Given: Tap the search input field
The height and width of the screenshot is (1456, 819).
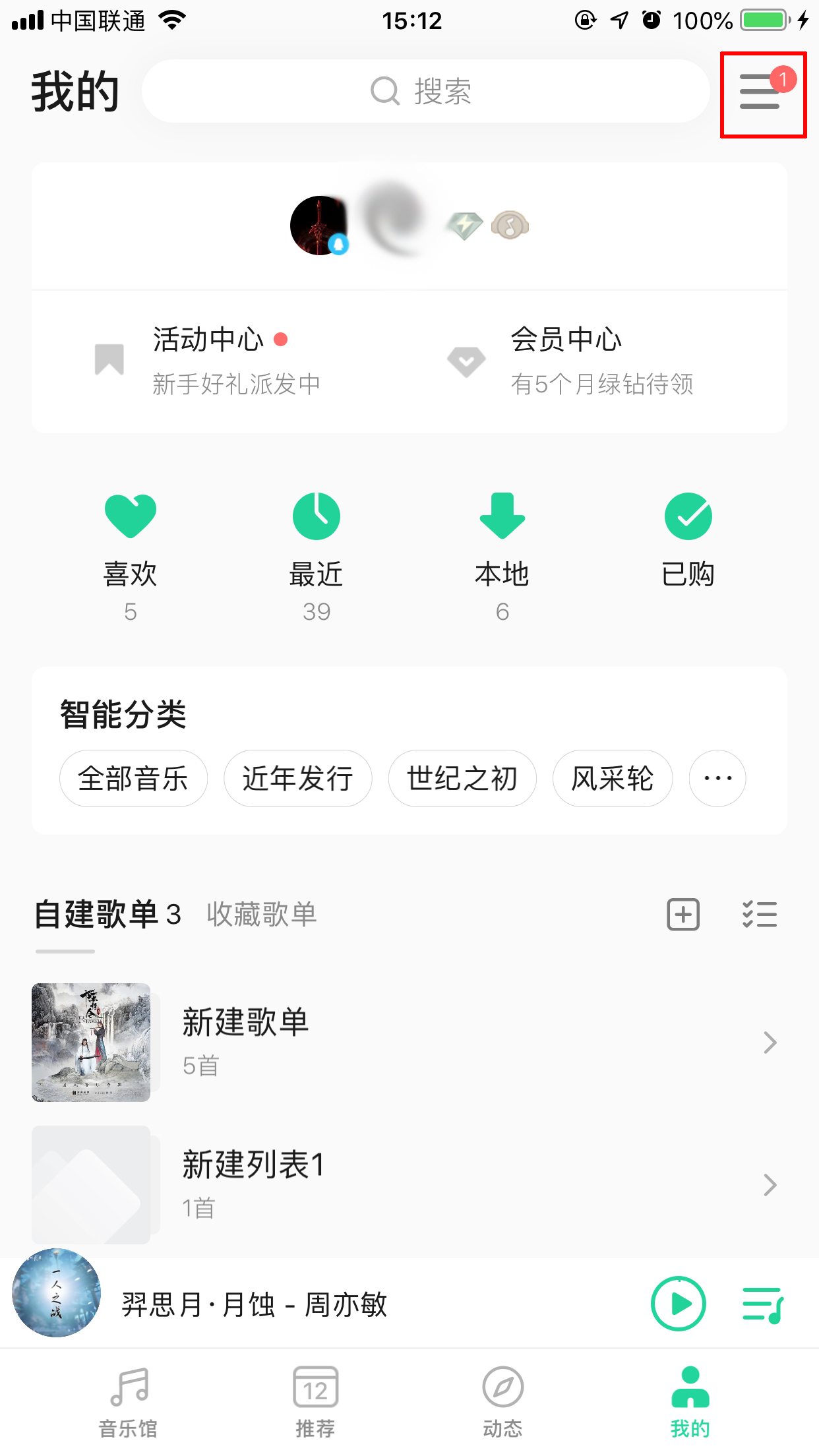Looking at the screenshot, I should [425, 92].
